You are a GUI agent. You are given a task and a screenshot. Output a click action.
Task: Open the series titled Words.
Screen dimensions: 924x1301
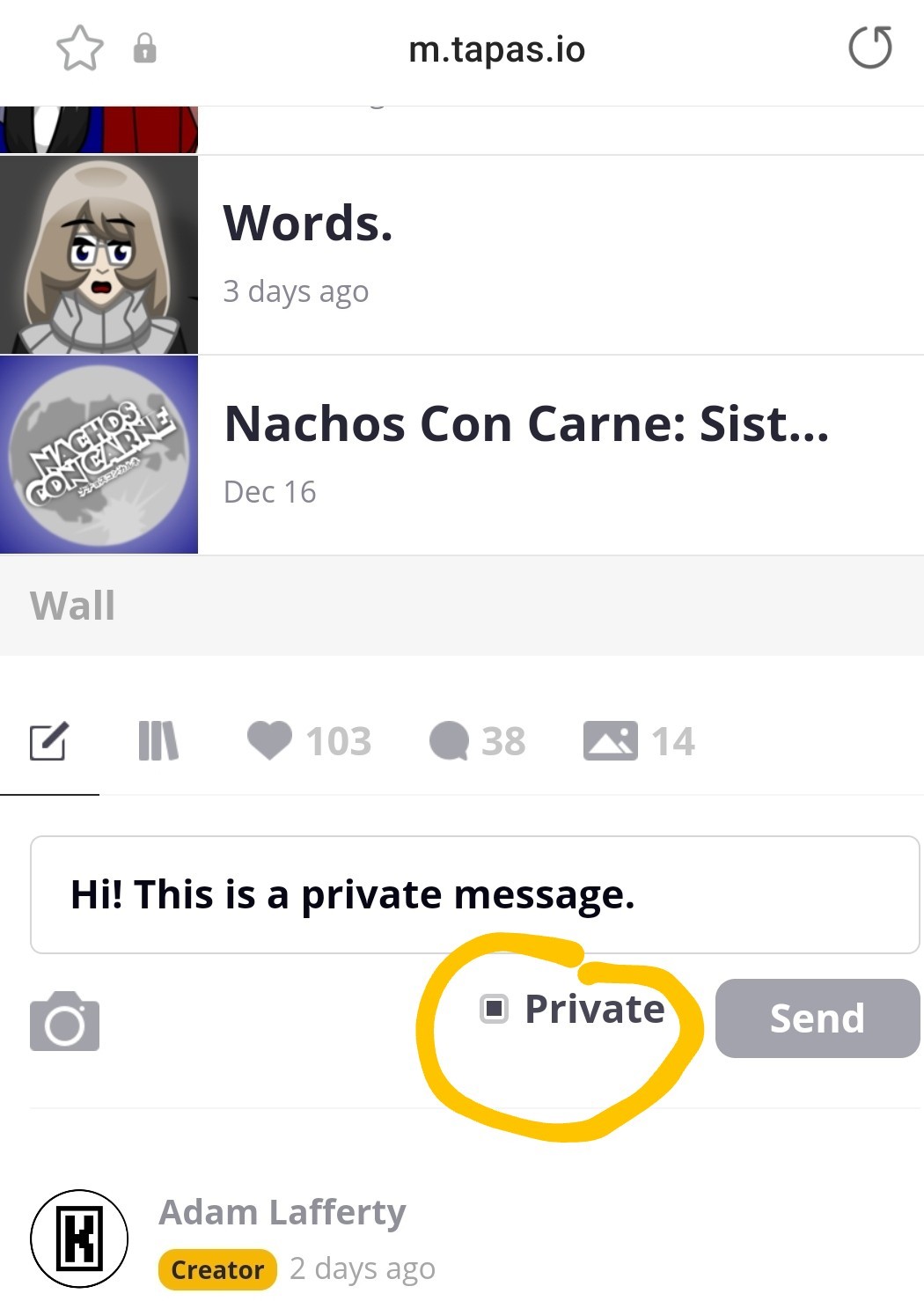[307, 224]
